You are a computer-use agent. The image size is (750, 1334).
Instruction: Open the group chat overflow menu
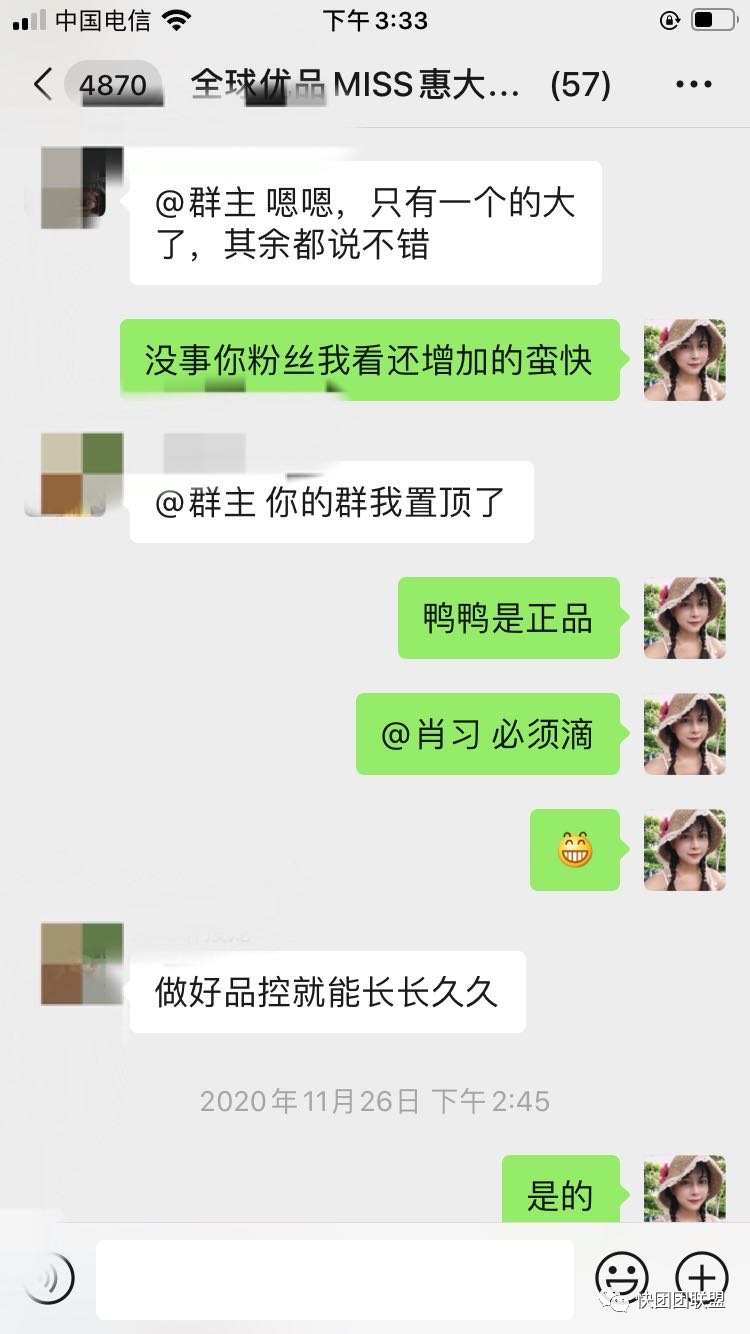[693, 85]
